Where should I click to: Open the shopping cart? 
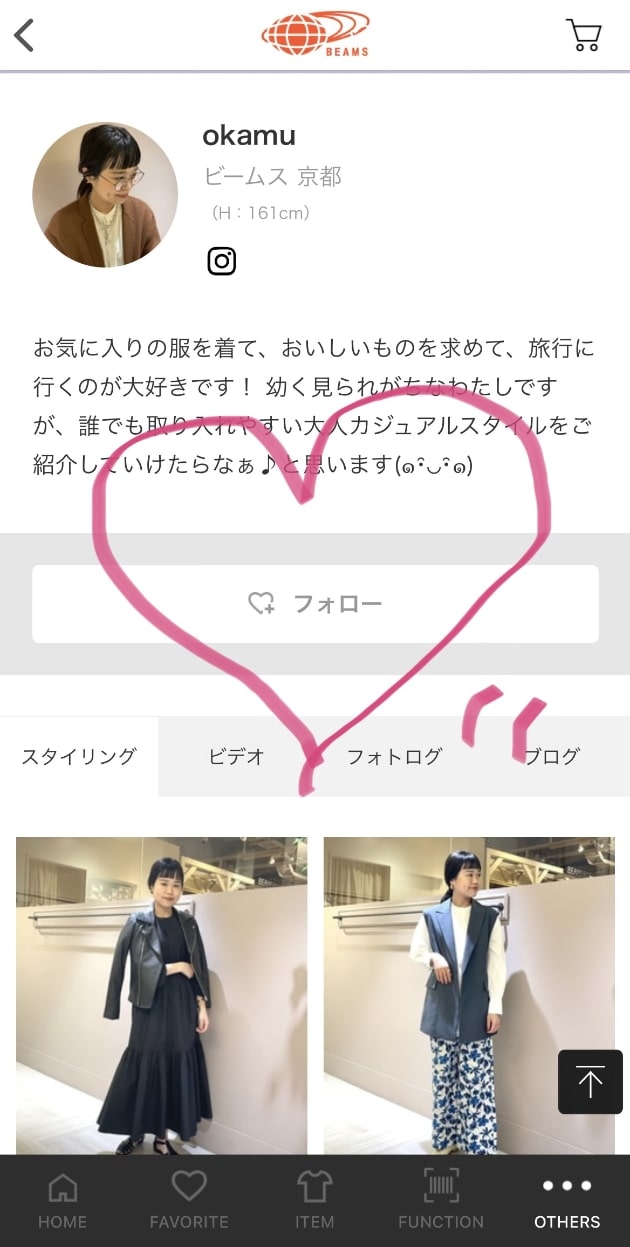coord(583,35)
